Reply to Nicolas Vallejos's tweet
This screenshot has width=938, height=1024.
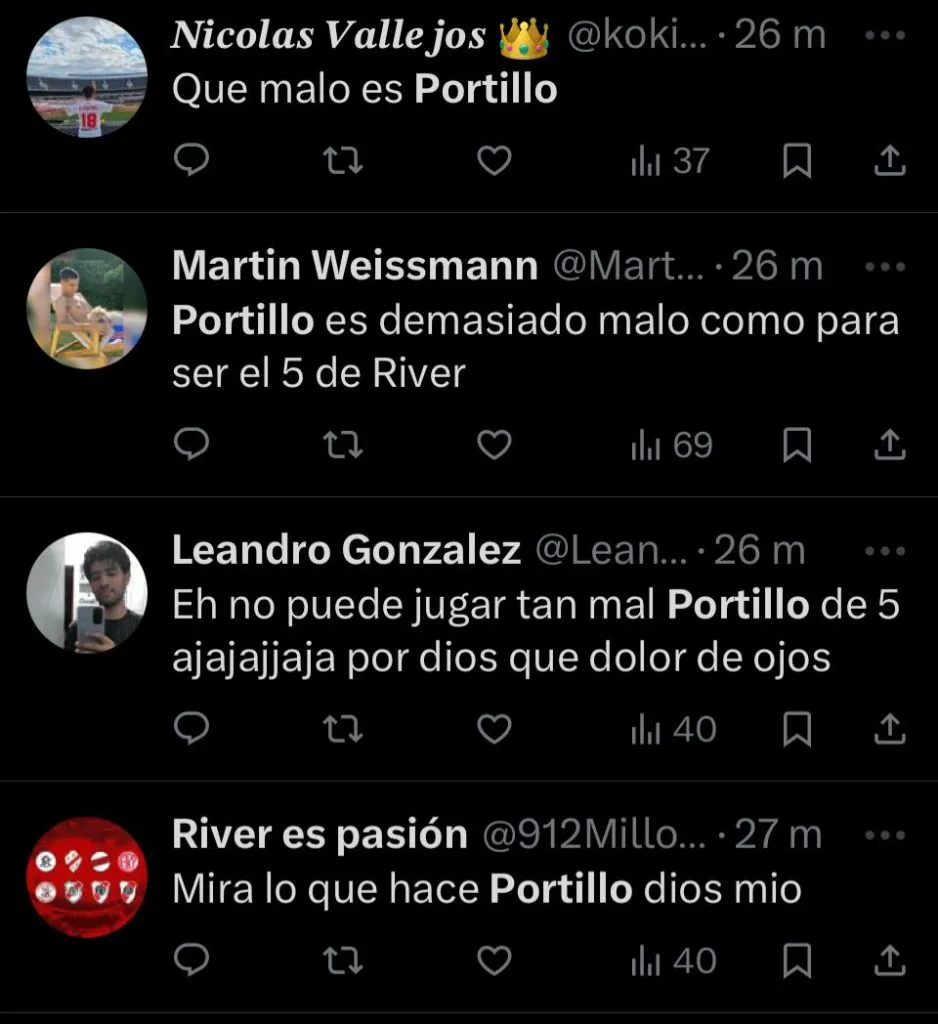[x=191, y=160]
